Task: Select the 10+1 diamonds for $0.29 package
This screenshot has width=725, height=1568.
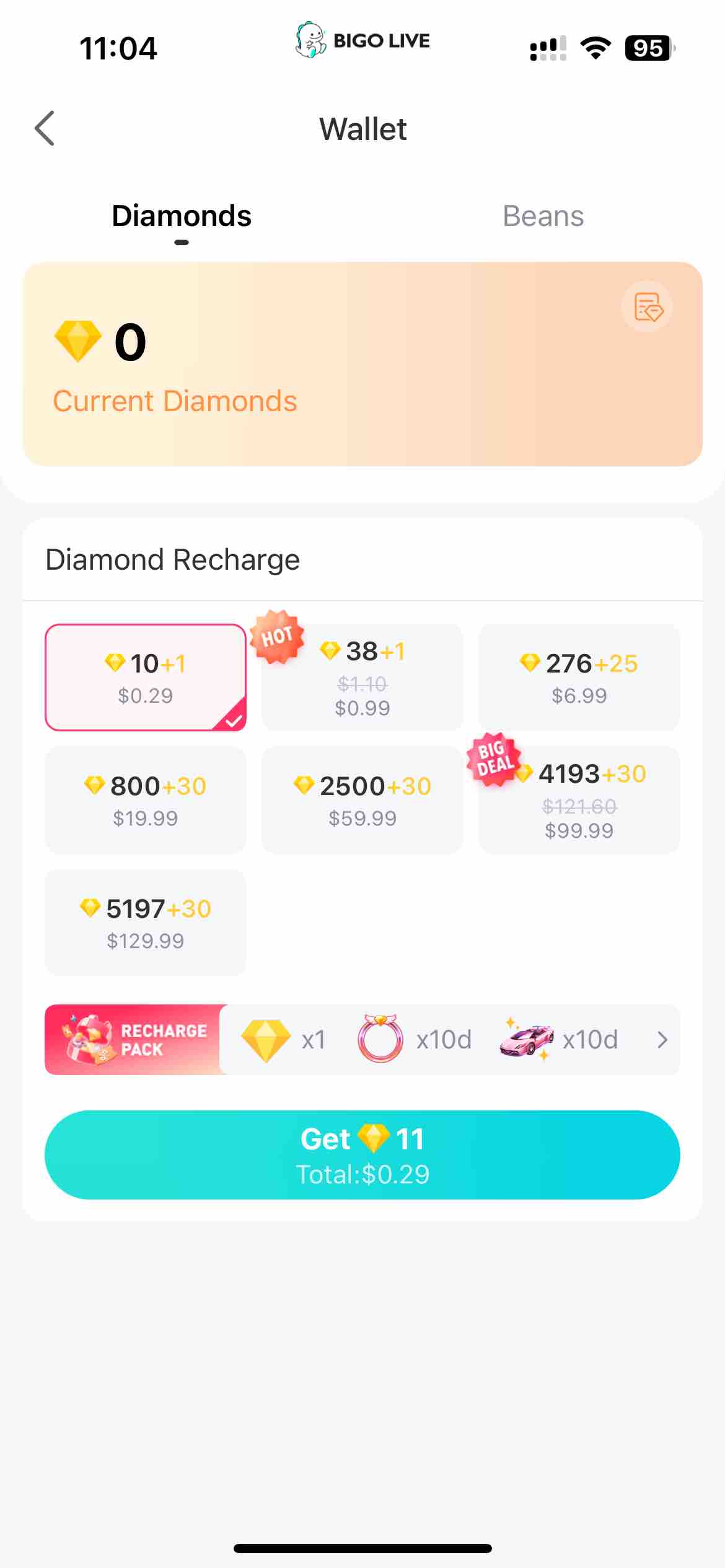Action: (x=146, y=677)
